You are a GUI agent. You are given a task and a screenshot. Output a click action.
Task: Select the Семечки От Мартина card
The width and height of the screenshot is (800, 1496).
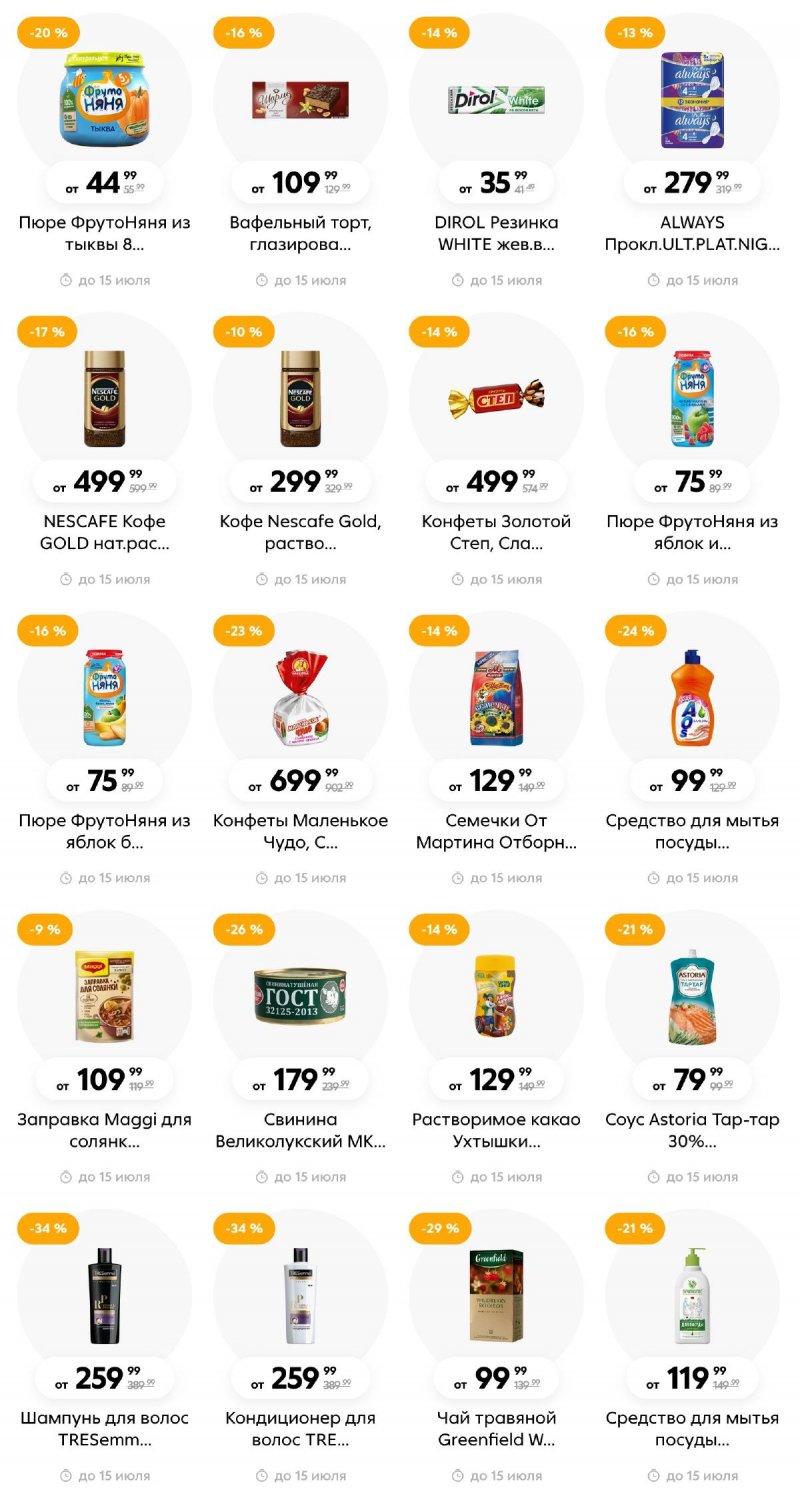[496, 698]
